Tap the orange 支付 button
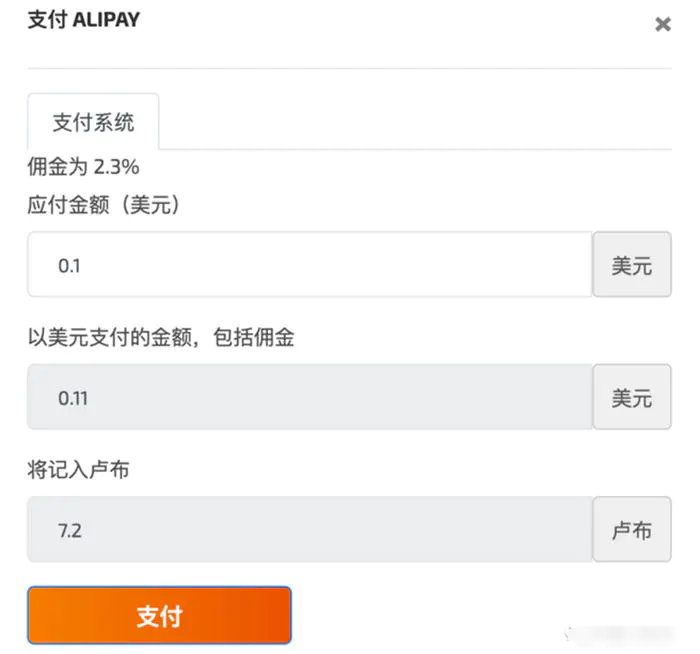The width and height of the screenshot is (700, 654). 159,615
